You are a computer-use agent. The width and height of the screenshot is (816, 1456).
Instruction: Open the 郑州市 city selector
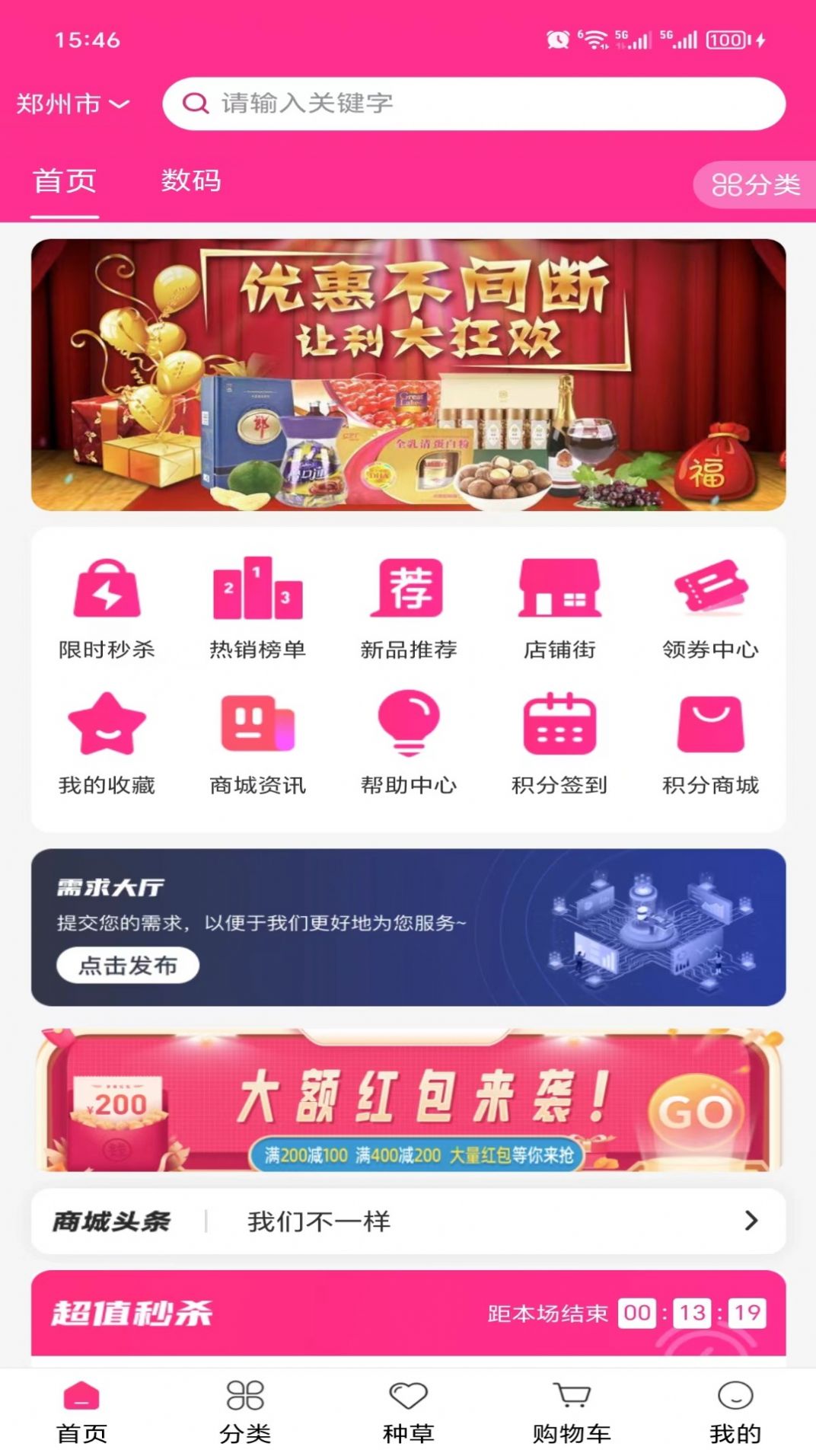tap(72, 104)
